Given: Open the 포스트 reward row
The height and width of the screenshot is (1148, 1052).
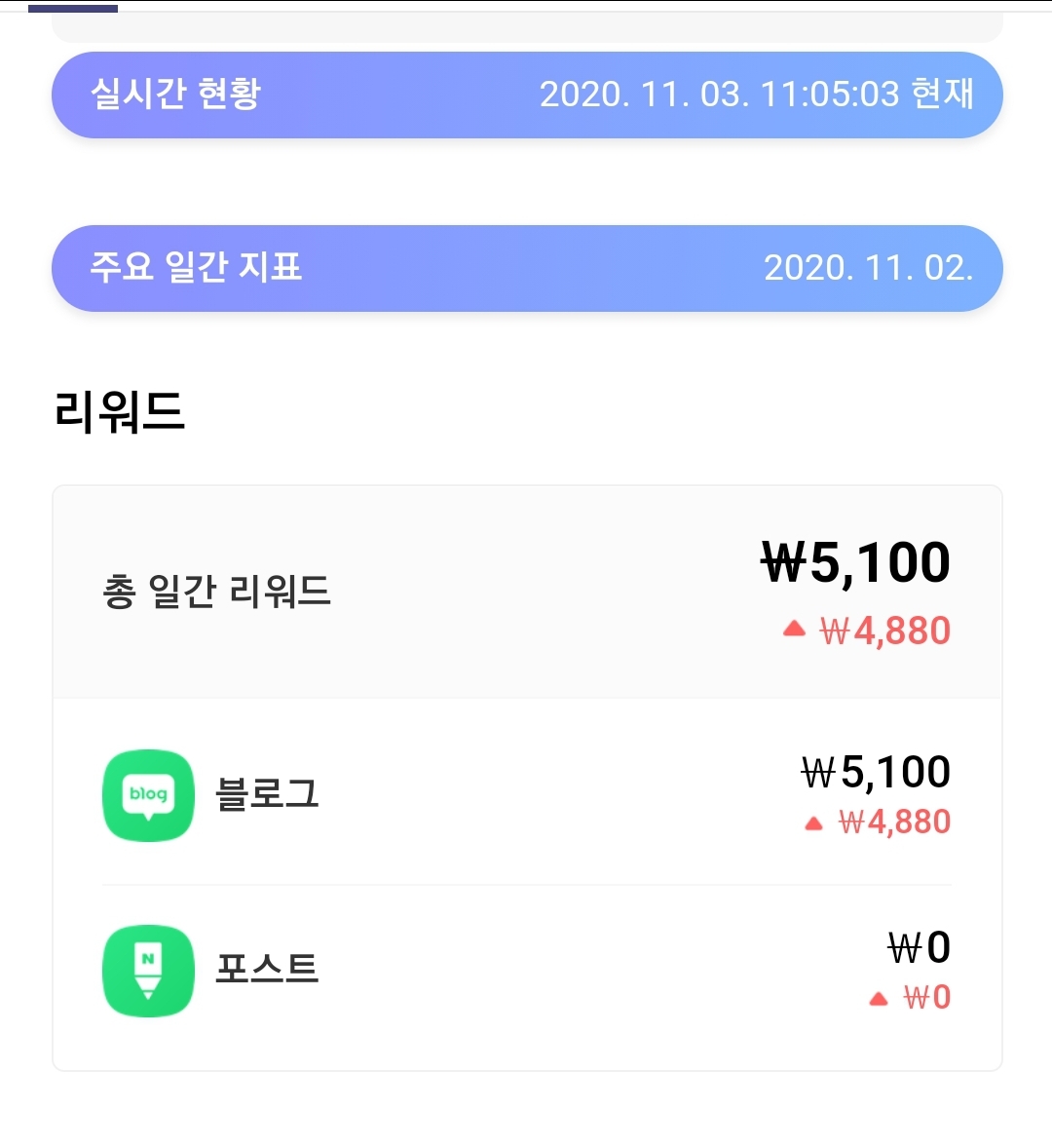Looking at the screenshot, I should (526, 971).
